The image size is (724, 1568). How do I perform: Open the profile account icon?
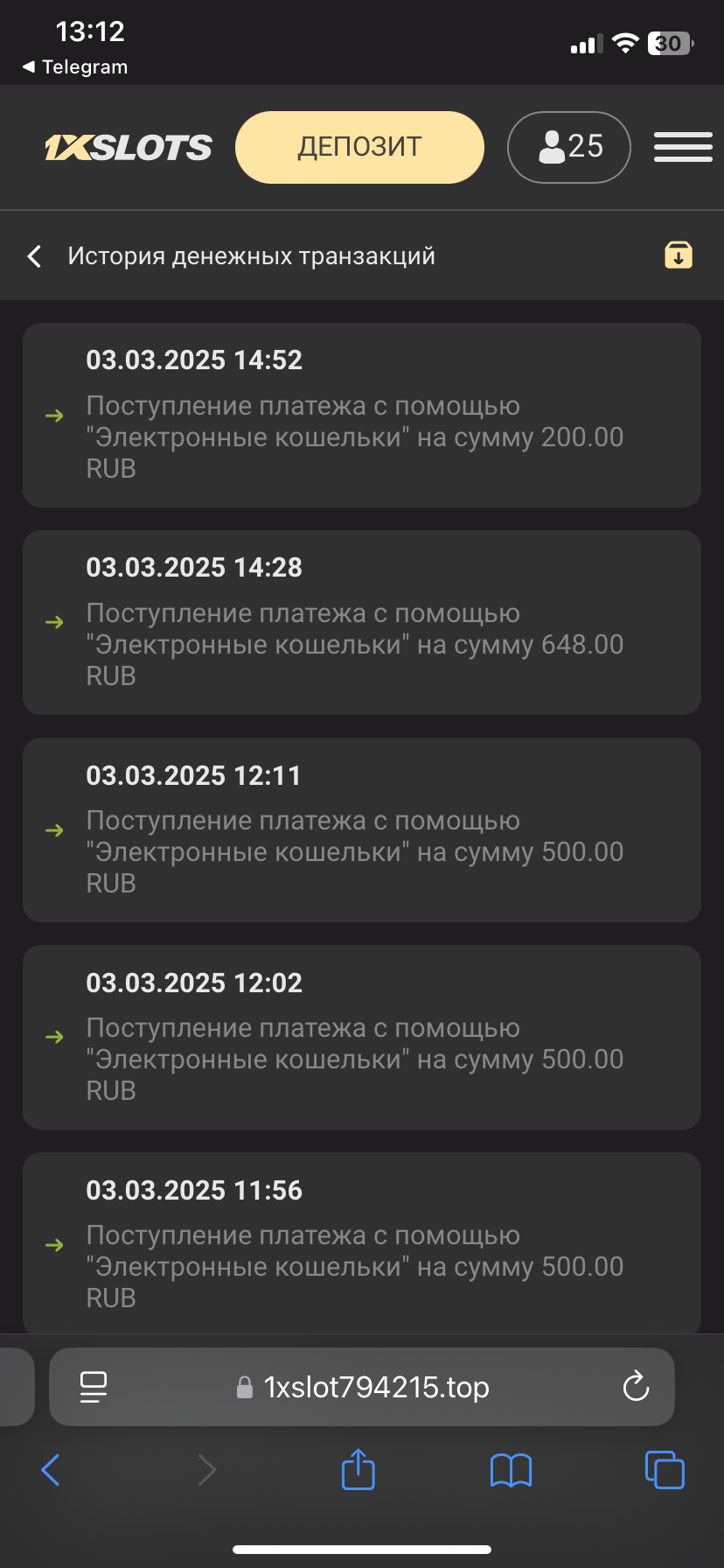coord(568,147)
